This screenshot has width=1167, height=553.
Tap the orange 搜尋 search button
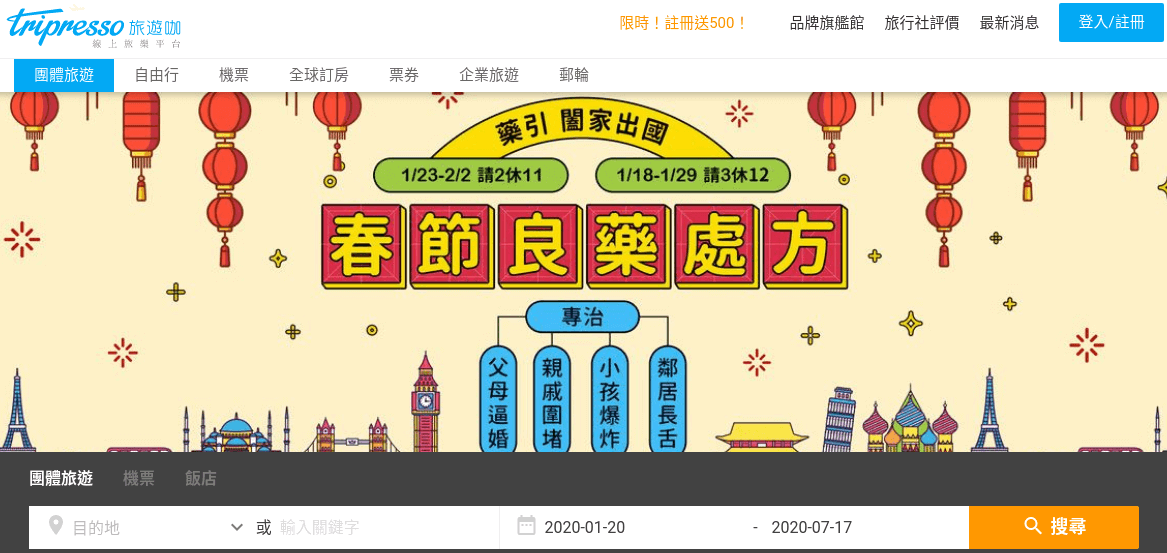1053,527
